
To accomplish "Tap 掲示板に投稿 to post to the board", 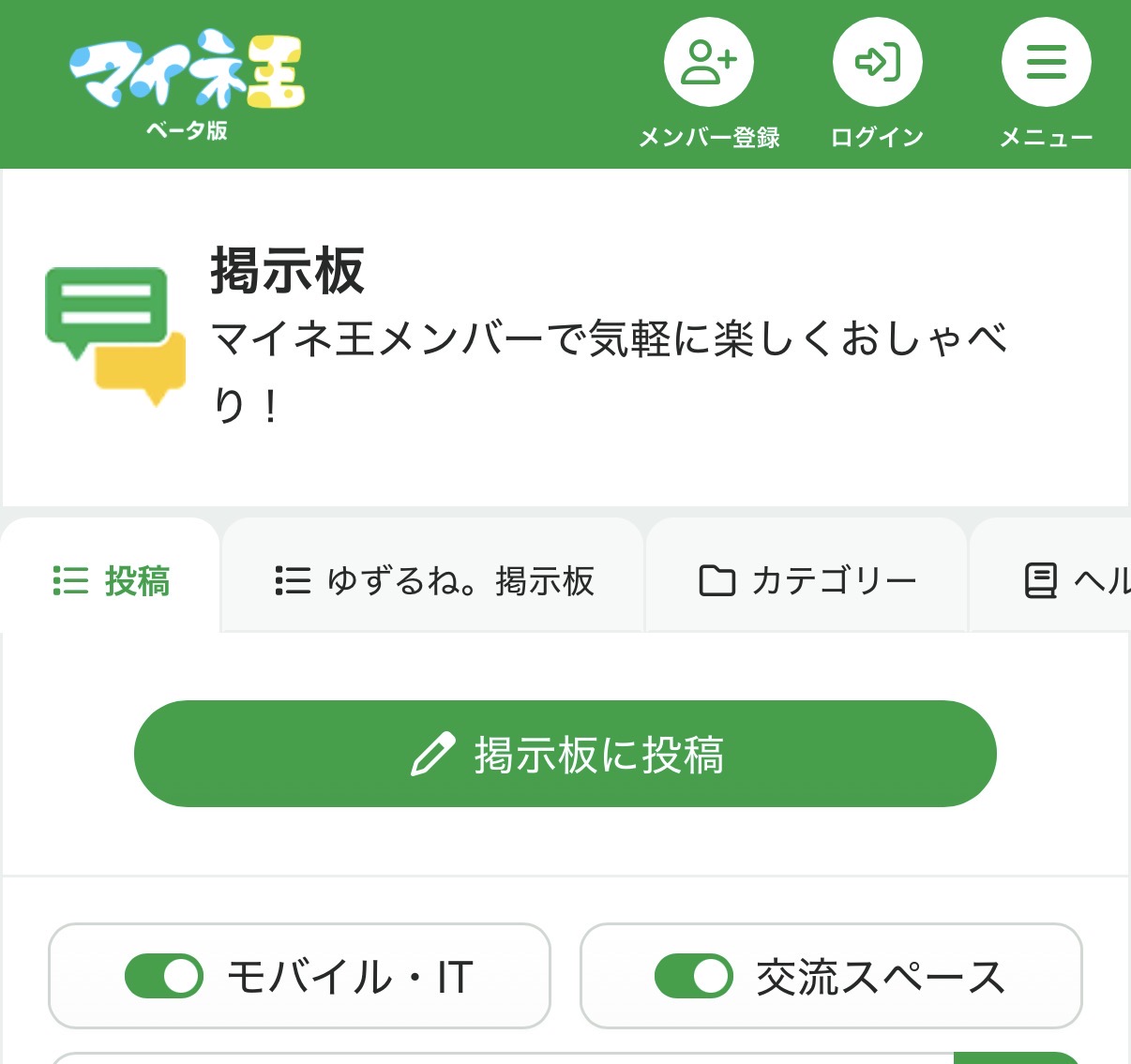I will [x=565, y=754].
